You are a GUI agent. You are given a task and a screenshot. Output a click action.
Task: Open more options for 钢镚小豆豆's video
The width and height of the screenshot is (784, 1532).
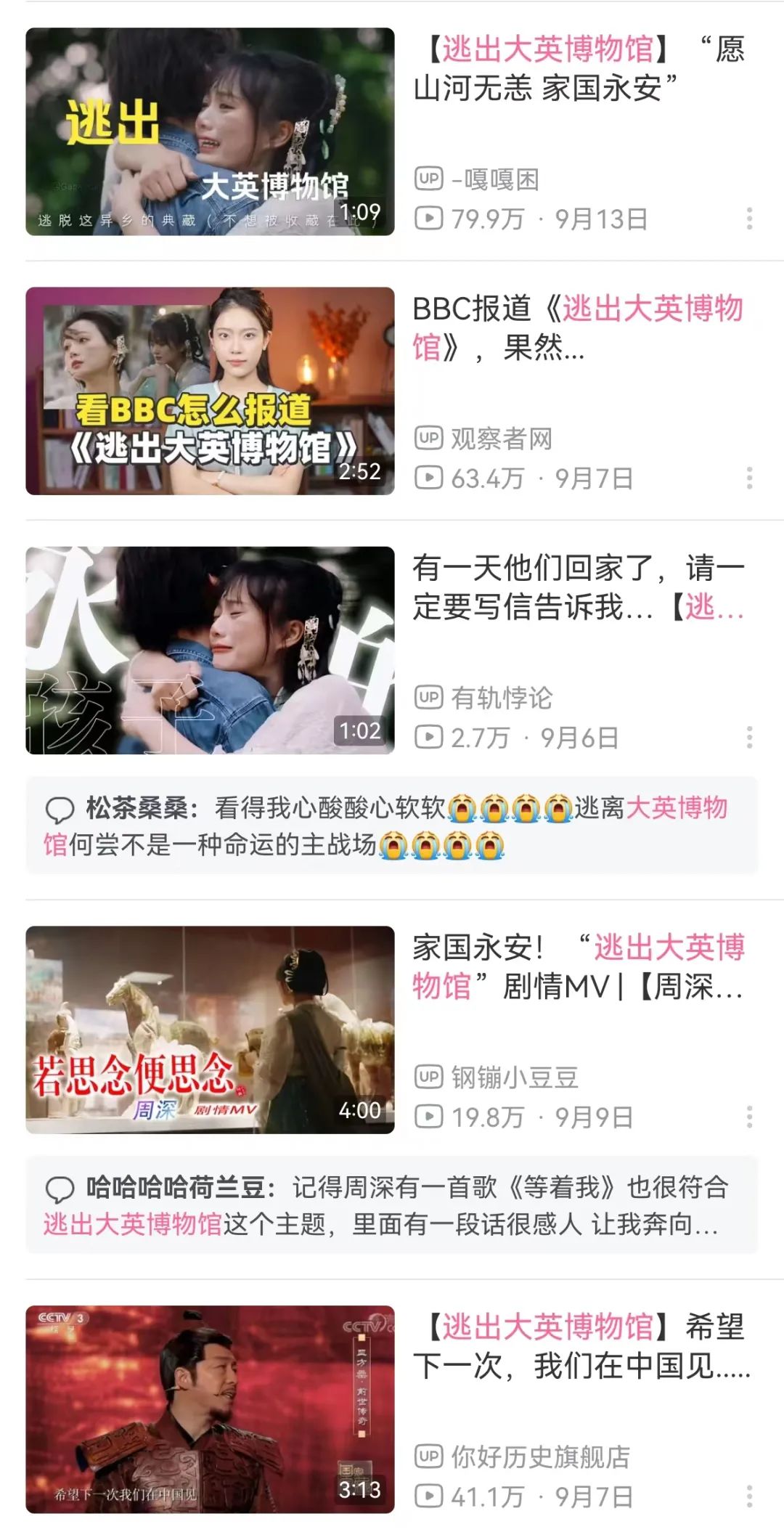coord(748,1117)
